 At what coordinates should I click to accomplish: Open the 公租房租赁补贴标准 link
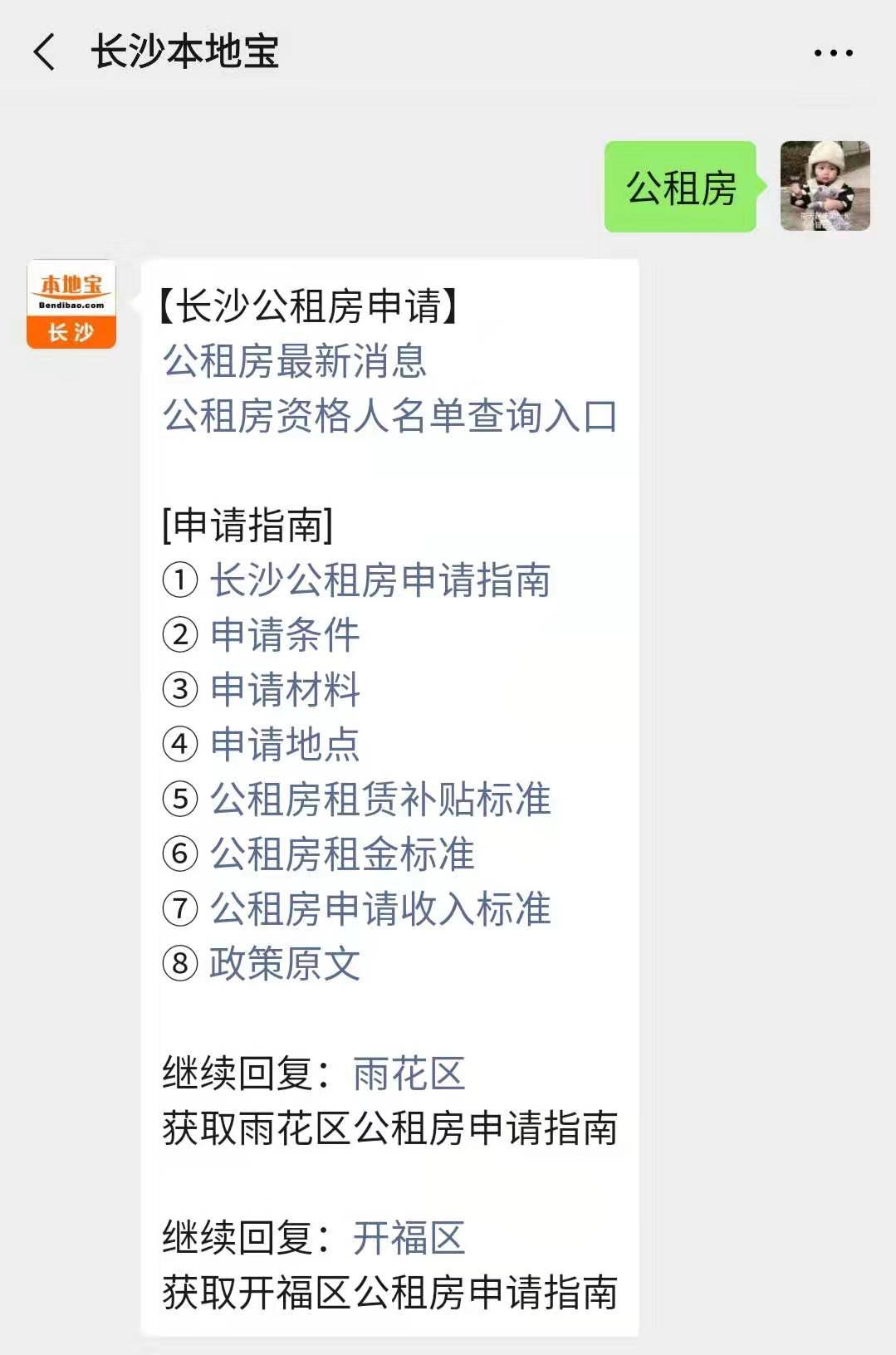click(x=379, y=800)
